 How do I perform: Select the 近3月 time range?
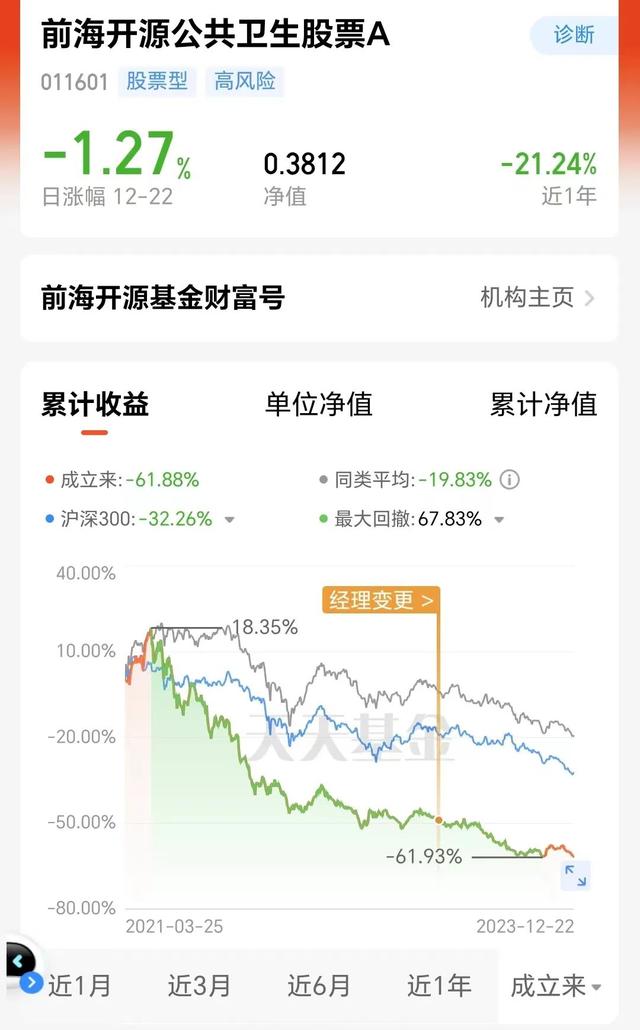click(199, 985)
